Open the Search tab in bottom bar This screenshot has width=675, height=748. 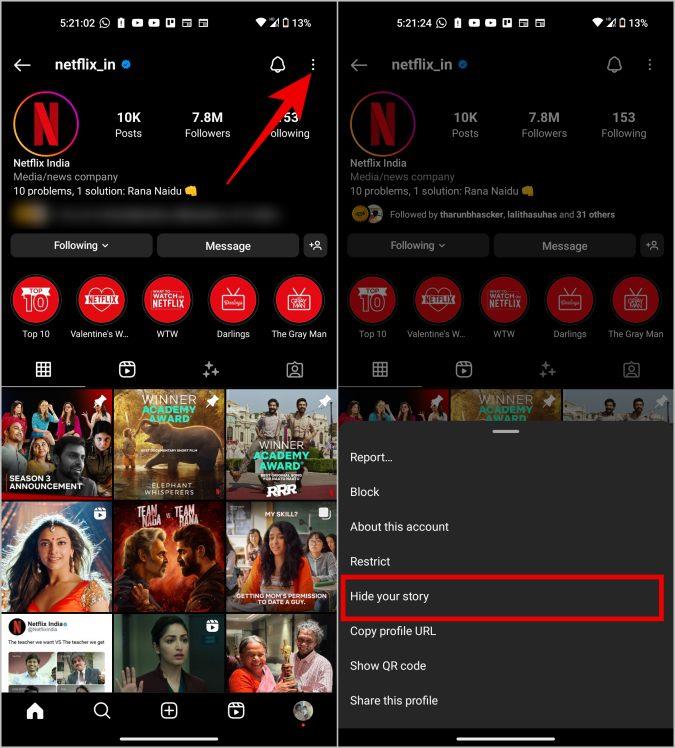point(102,711)
